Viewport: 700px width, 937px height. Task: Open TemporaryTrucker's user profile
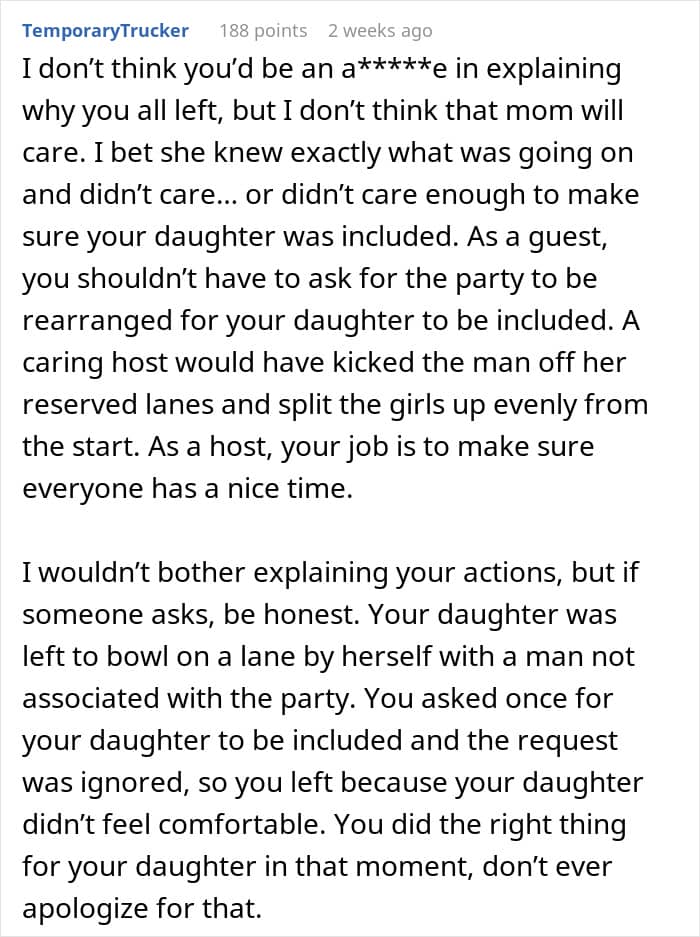point(105,30)
